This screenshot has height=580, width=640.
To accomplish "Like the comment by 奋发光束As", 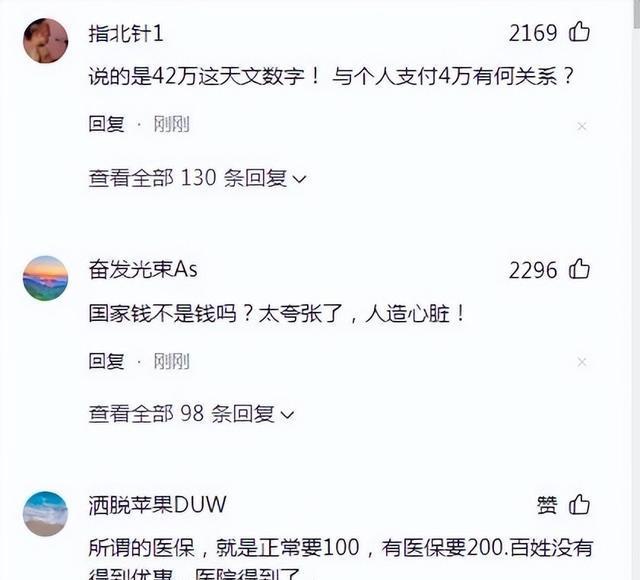I will [579, 269].
